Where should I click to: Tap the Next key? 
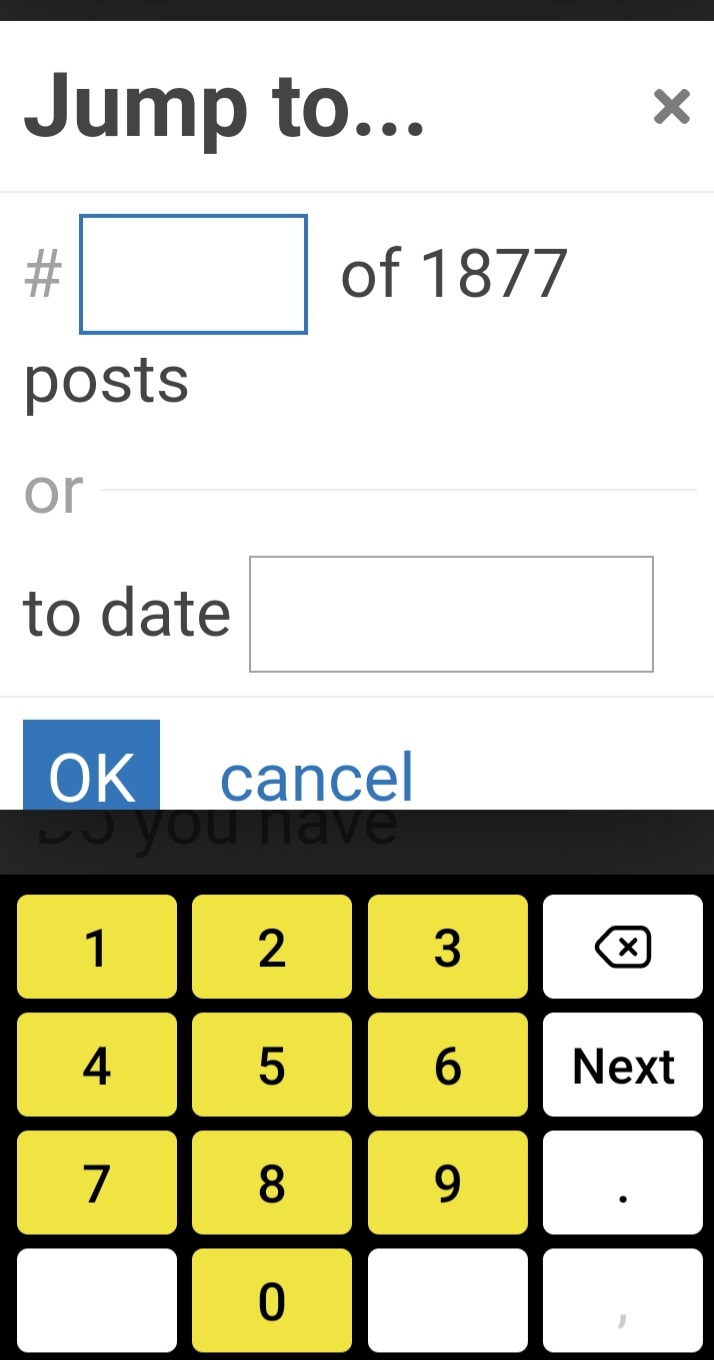pos(623,1064)
